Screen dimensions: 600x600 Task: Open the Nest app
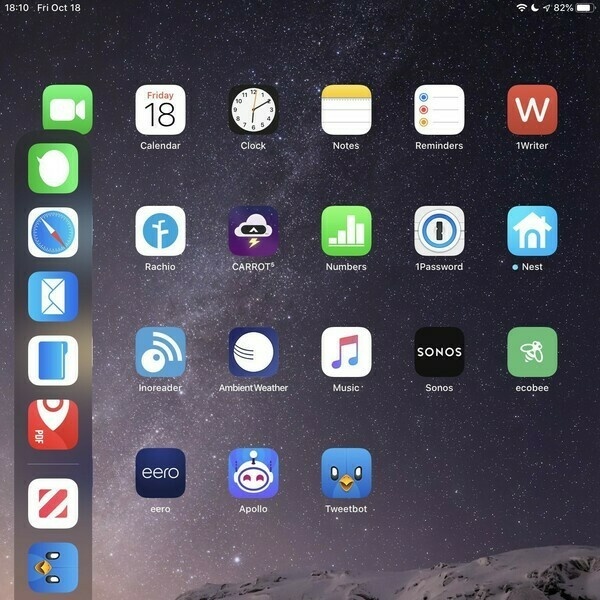click(532, 231)
